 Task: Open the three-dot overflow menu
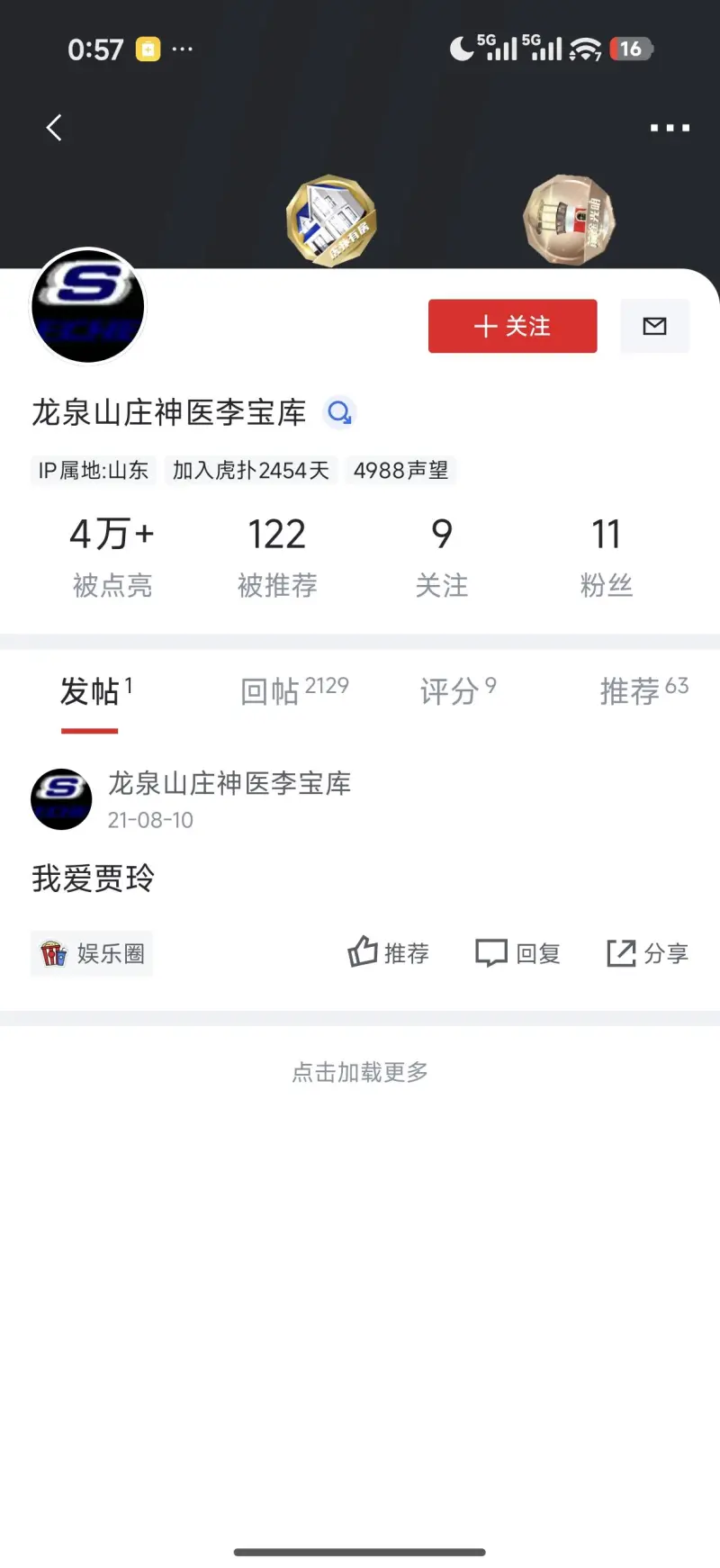tap(670, 128)
